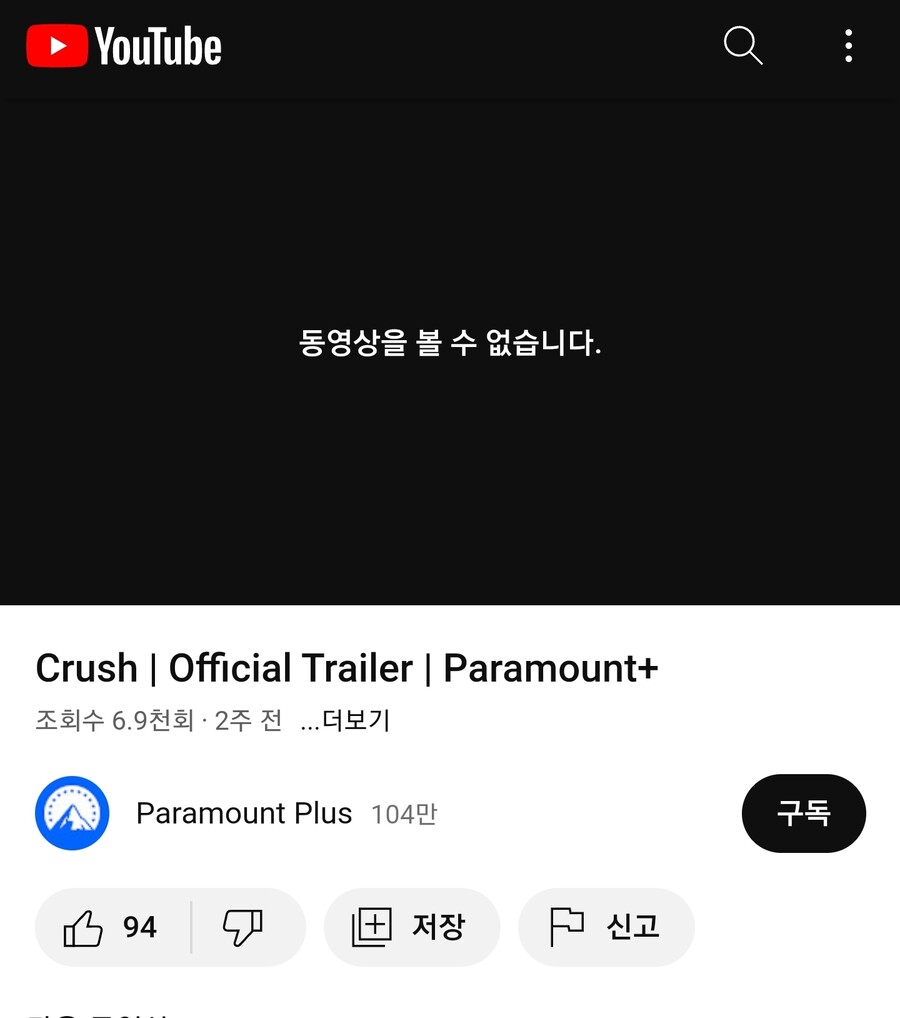Click the video title text
The image size is (900, 1018).
(347, 668)
